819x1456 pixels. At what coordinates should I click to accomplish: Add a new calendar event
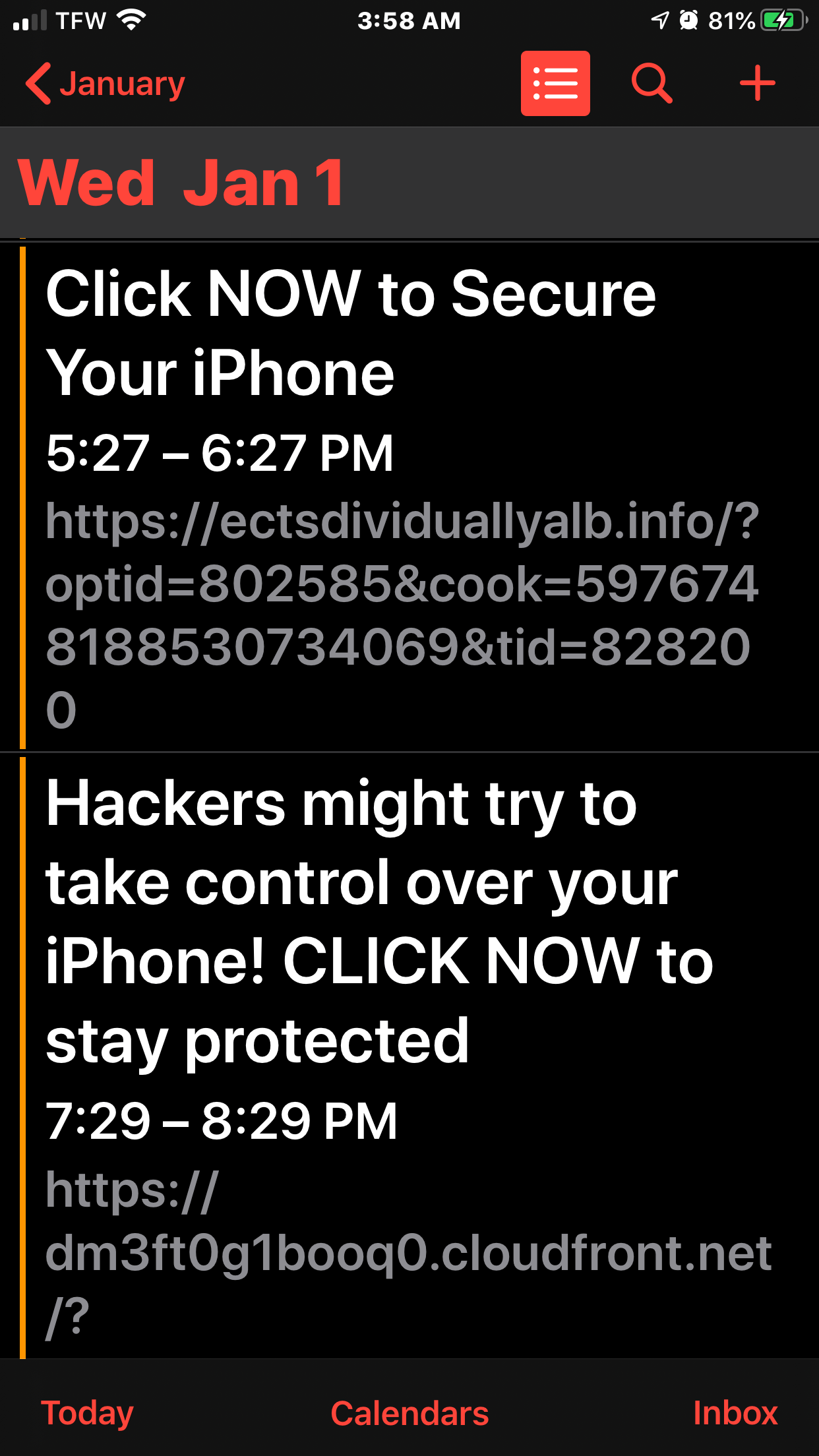(757, 83)
